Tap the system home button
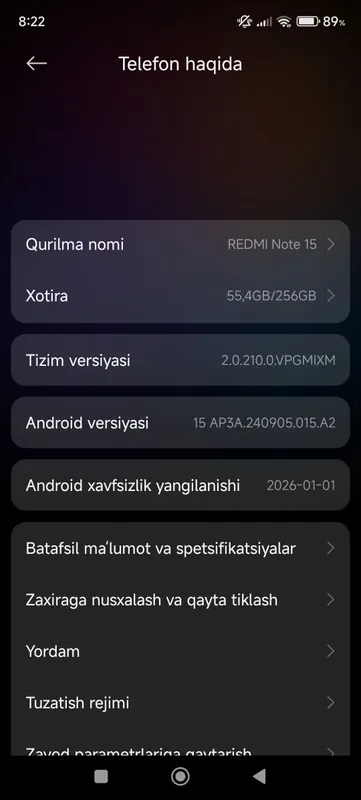 pos(180,777)
